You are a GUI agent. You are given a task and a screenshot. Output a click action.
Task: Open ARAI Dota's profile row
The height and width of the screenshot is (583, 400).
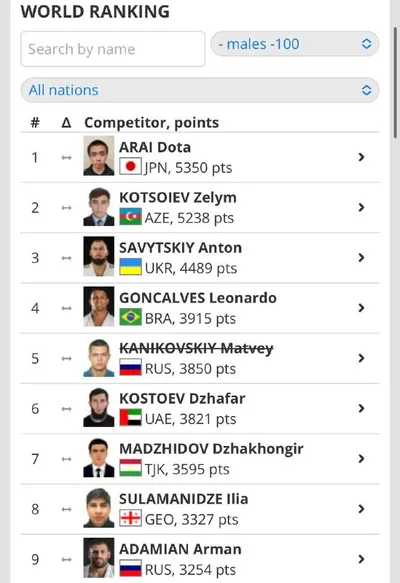point(200,157)
